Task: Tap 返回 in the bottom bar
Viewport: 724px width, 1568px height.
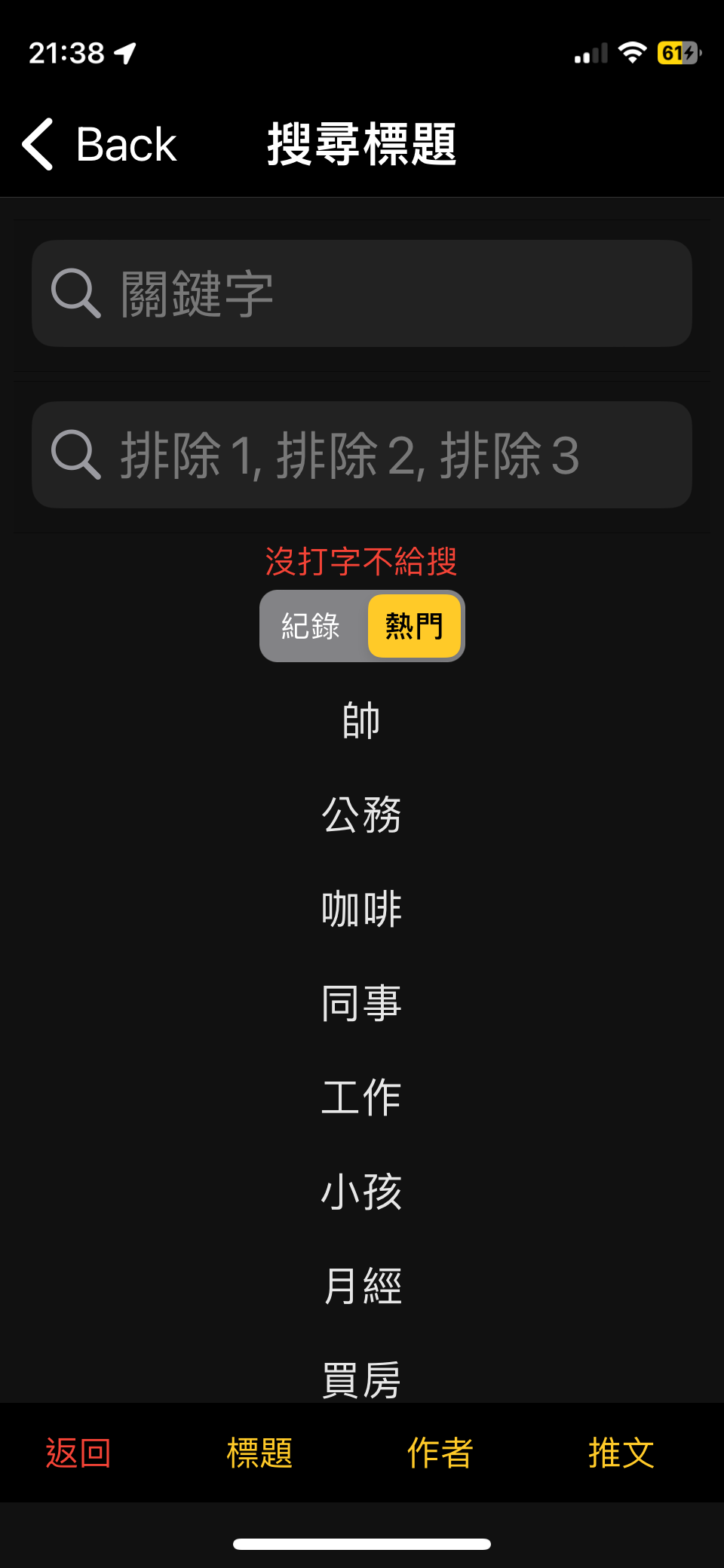Action: (78, 1453)
